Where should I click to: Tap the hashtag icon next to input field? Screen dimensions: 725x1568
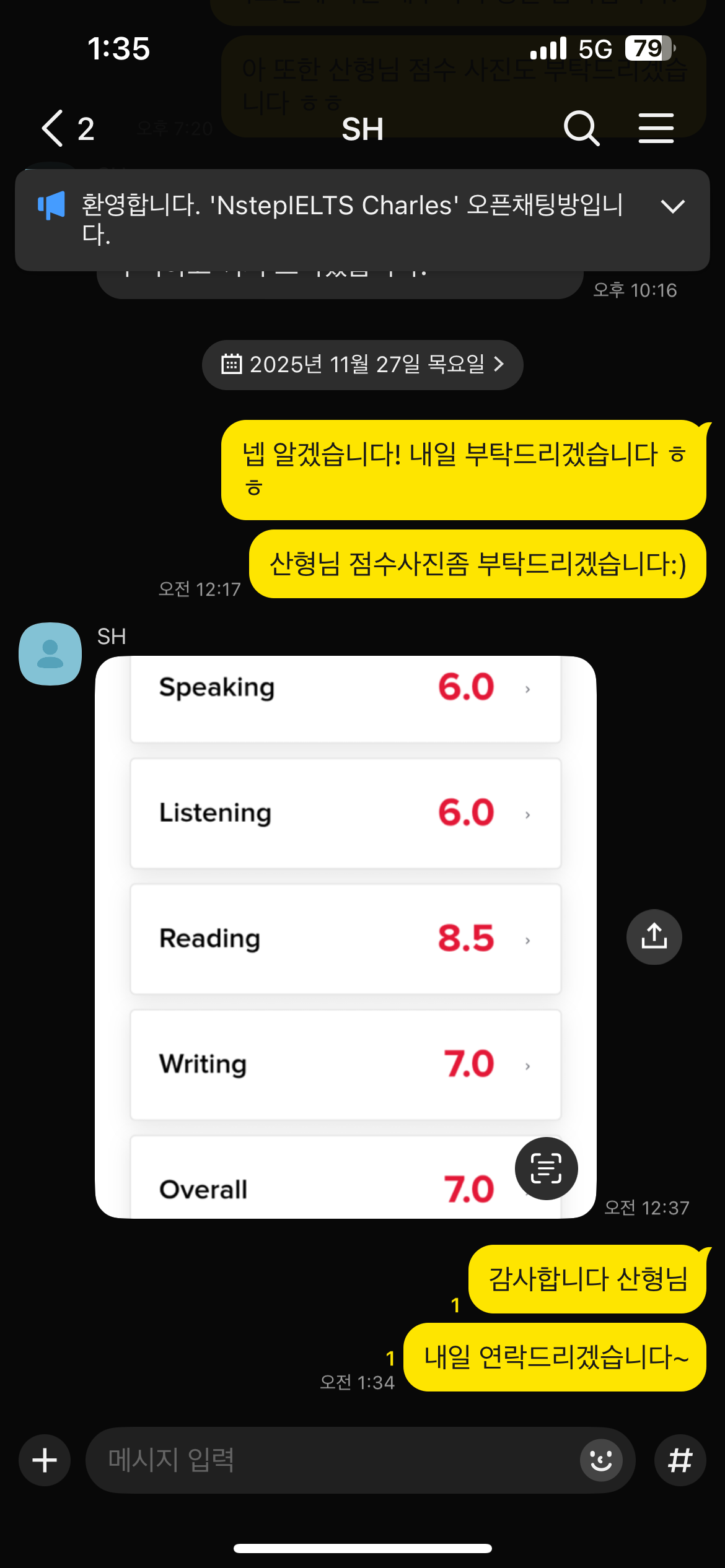(x=680, y=1460)
